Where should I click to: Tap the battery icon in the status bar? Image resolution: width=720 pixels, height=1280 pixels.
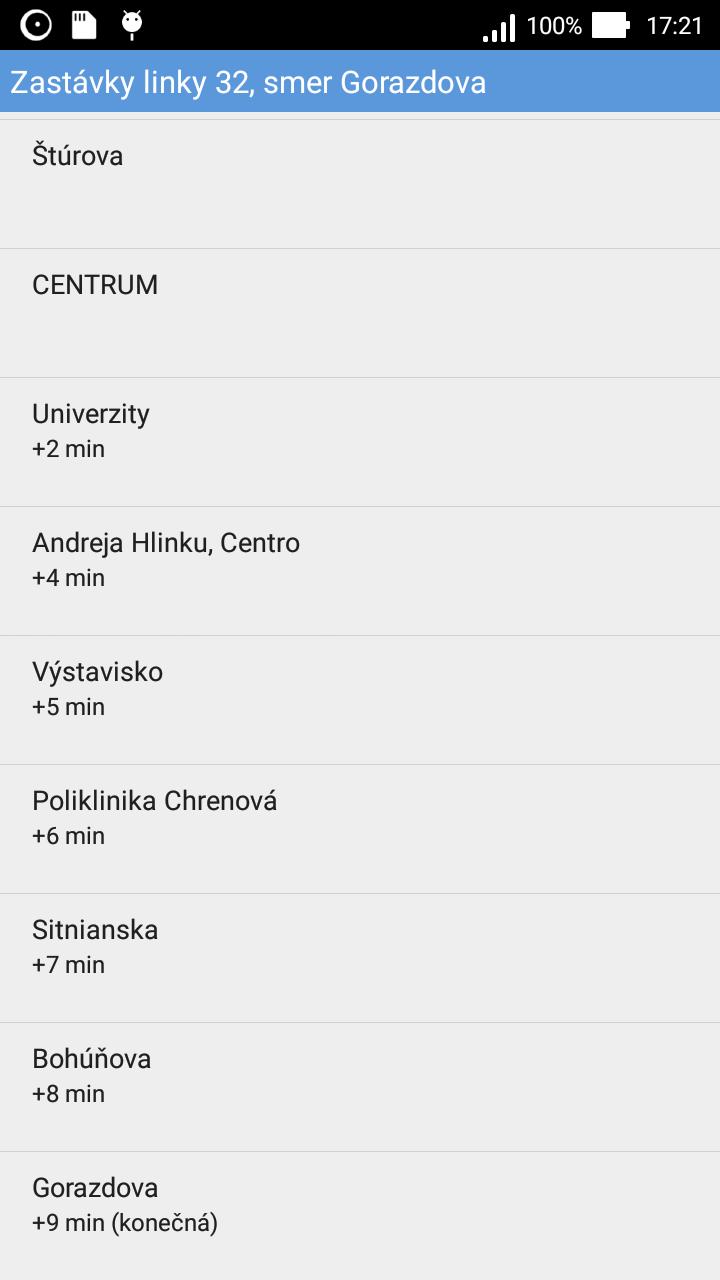point(608,25)
